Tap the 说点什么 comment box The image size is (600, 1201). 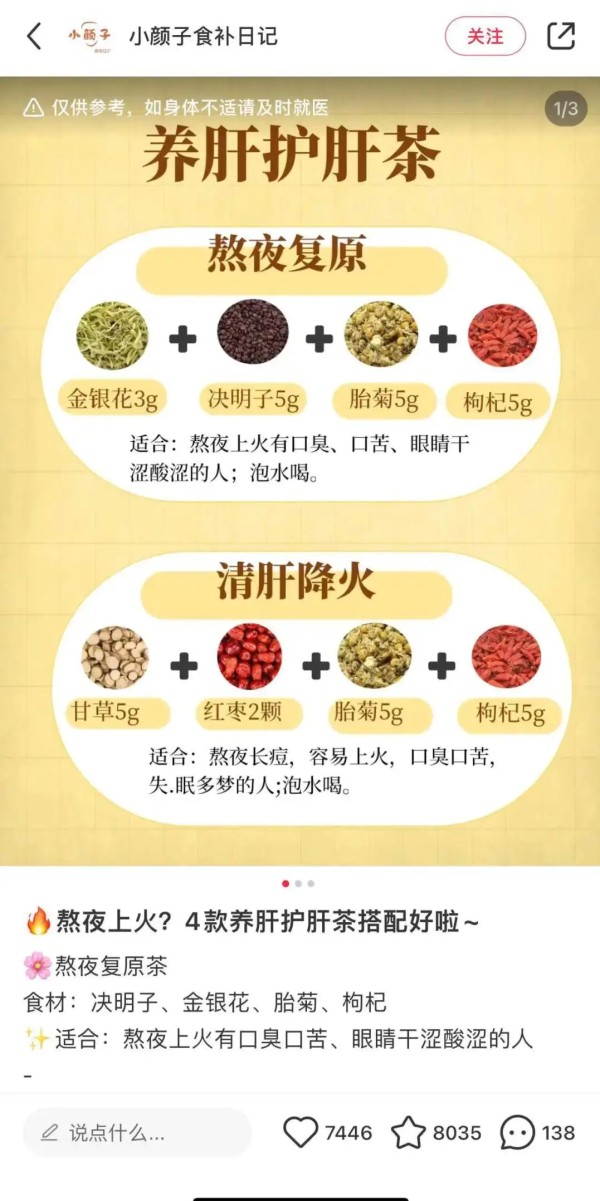[x=137, y=1132]
